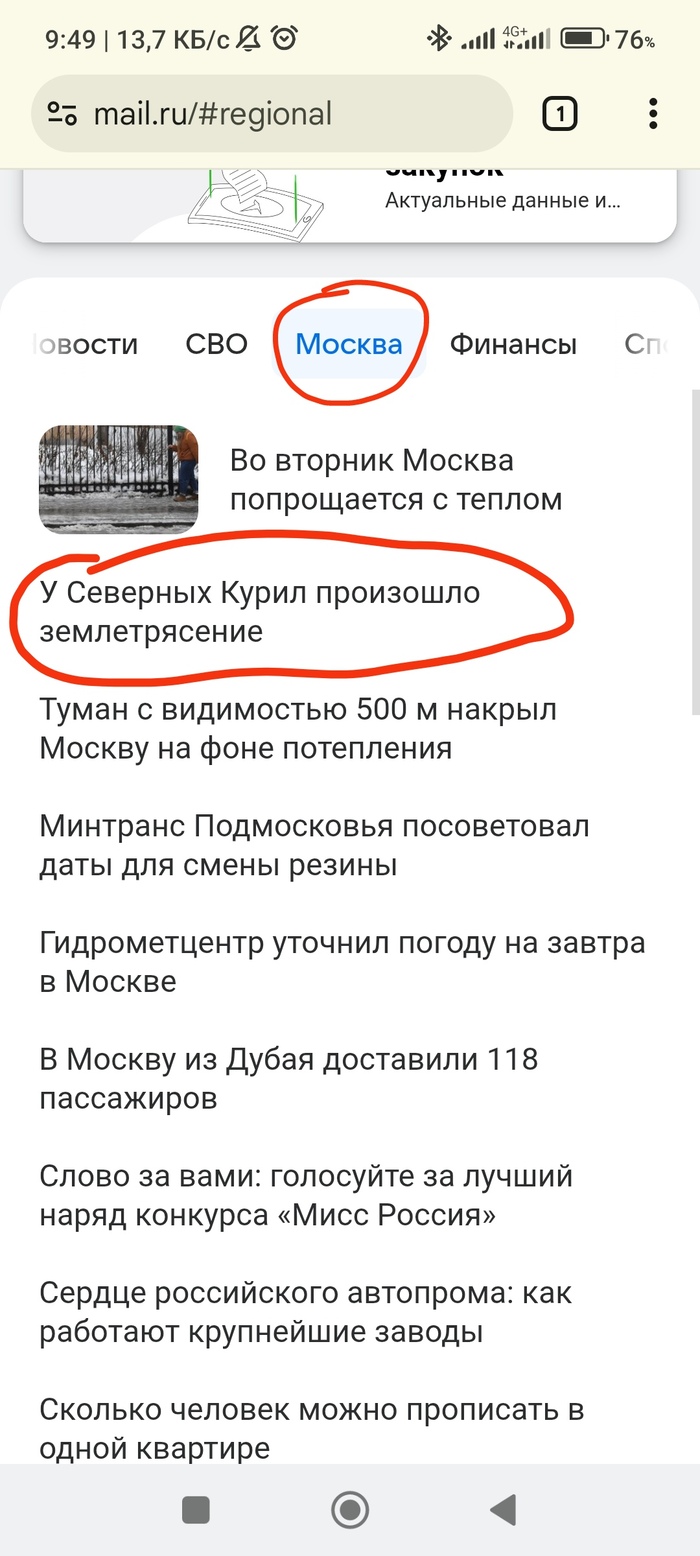The image size is (700, 1556).
Task: Switch to the Новости tab
Action: tap(88, 345)
